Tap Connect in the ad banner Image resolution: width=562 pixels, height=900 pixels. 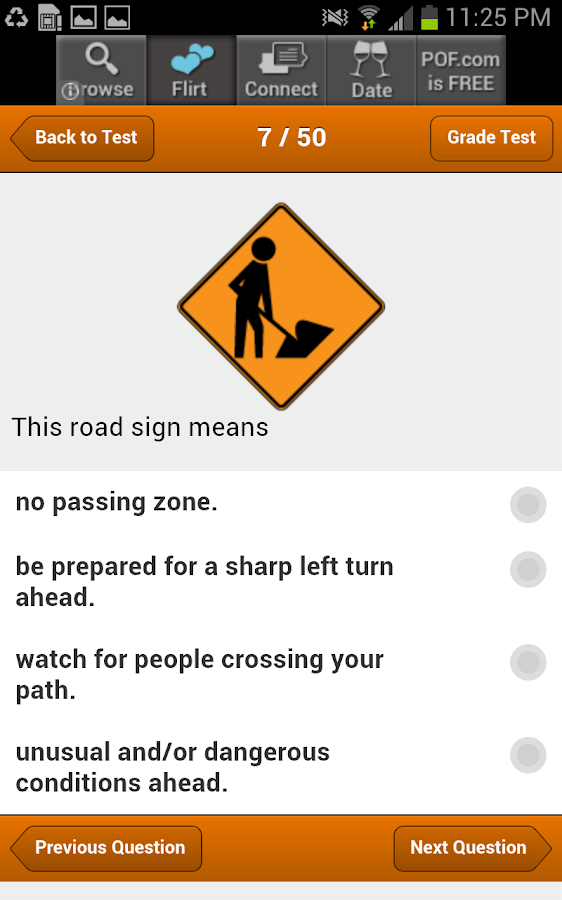point(281,70)
